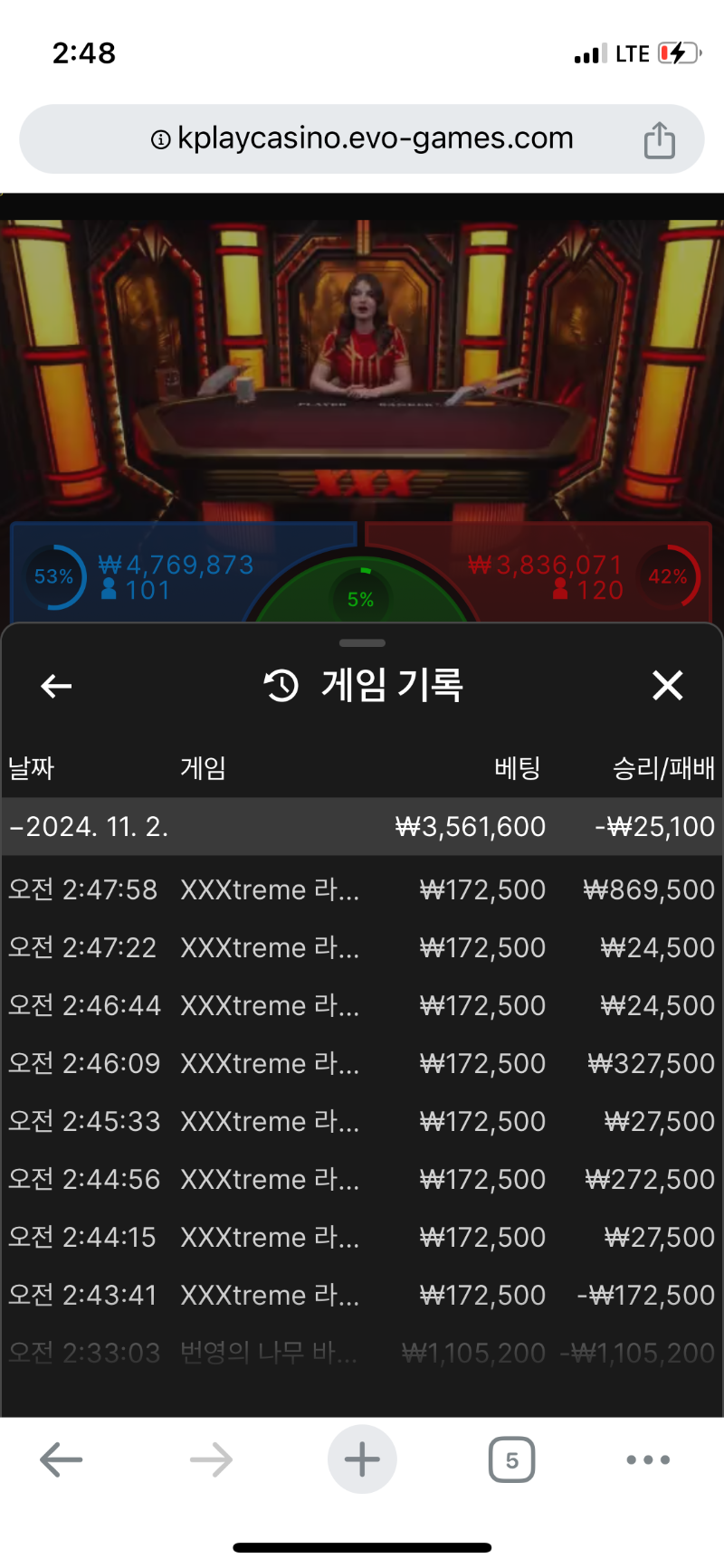The height and width of the screenshot is (1568, 724).
Task: Go back from the 게임 기록 panel
Action: click(x=56, y=686)
